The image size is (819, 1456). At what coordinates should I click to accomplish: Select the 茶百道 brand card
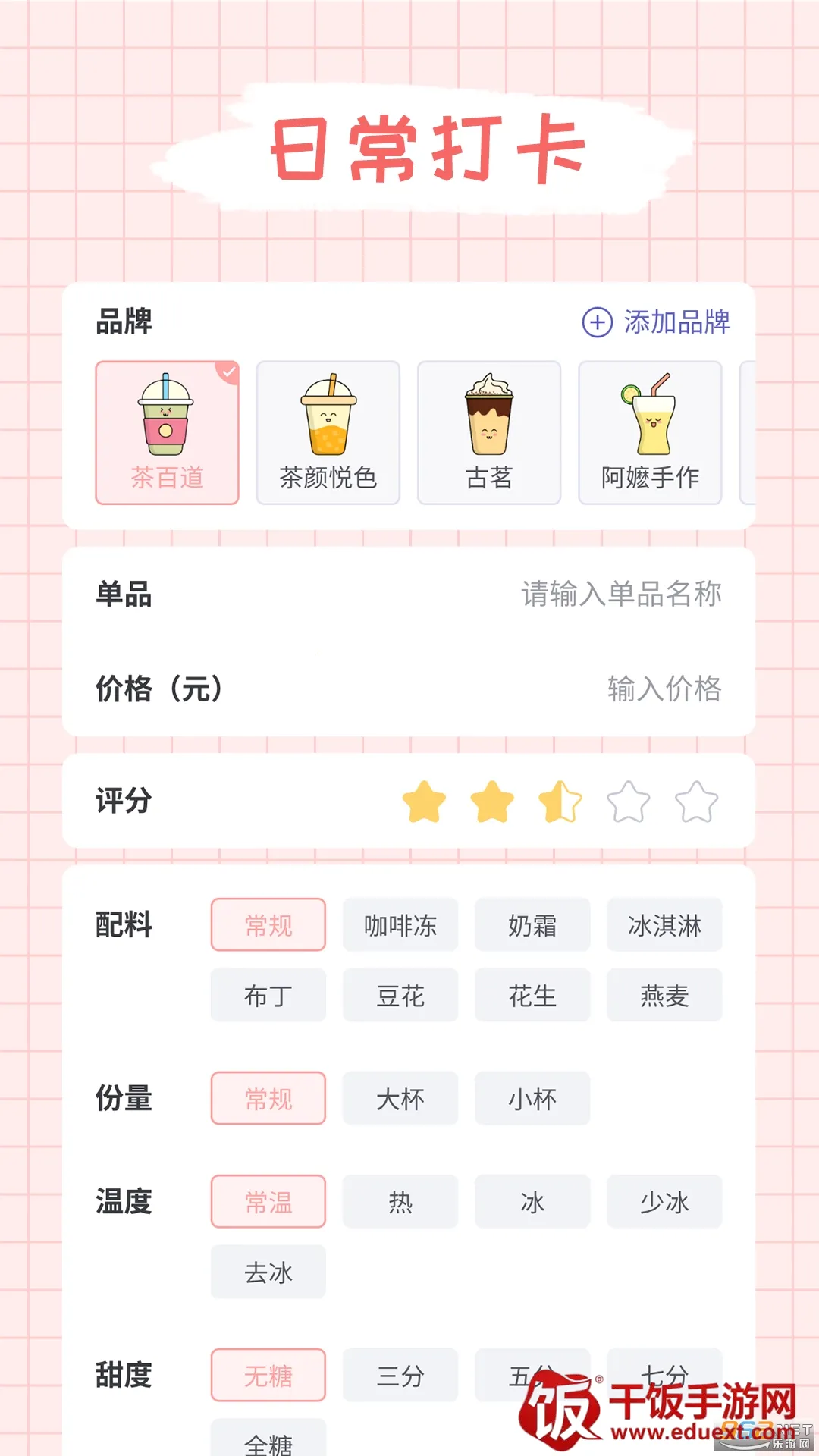pos(167,432)
